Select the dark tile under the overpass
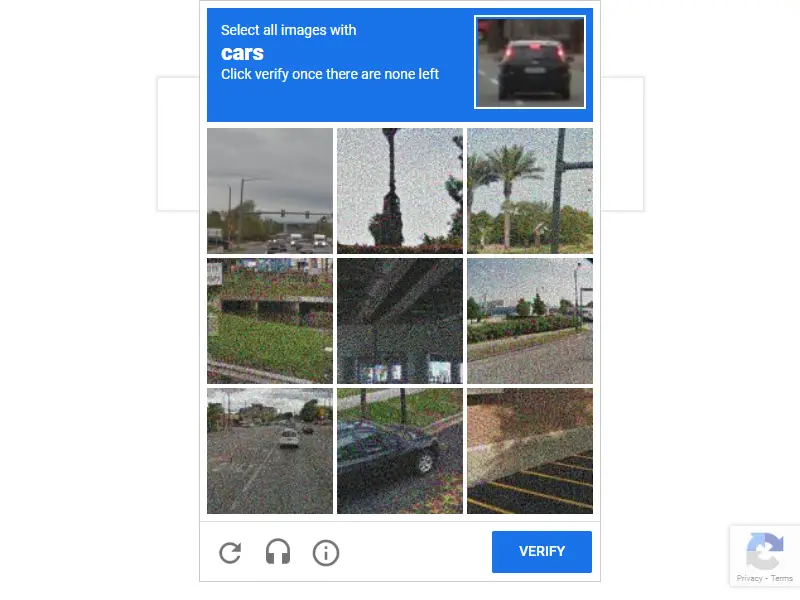Image resolution: width=800 pixels, height=600 pixels. [x=400, y=321]
